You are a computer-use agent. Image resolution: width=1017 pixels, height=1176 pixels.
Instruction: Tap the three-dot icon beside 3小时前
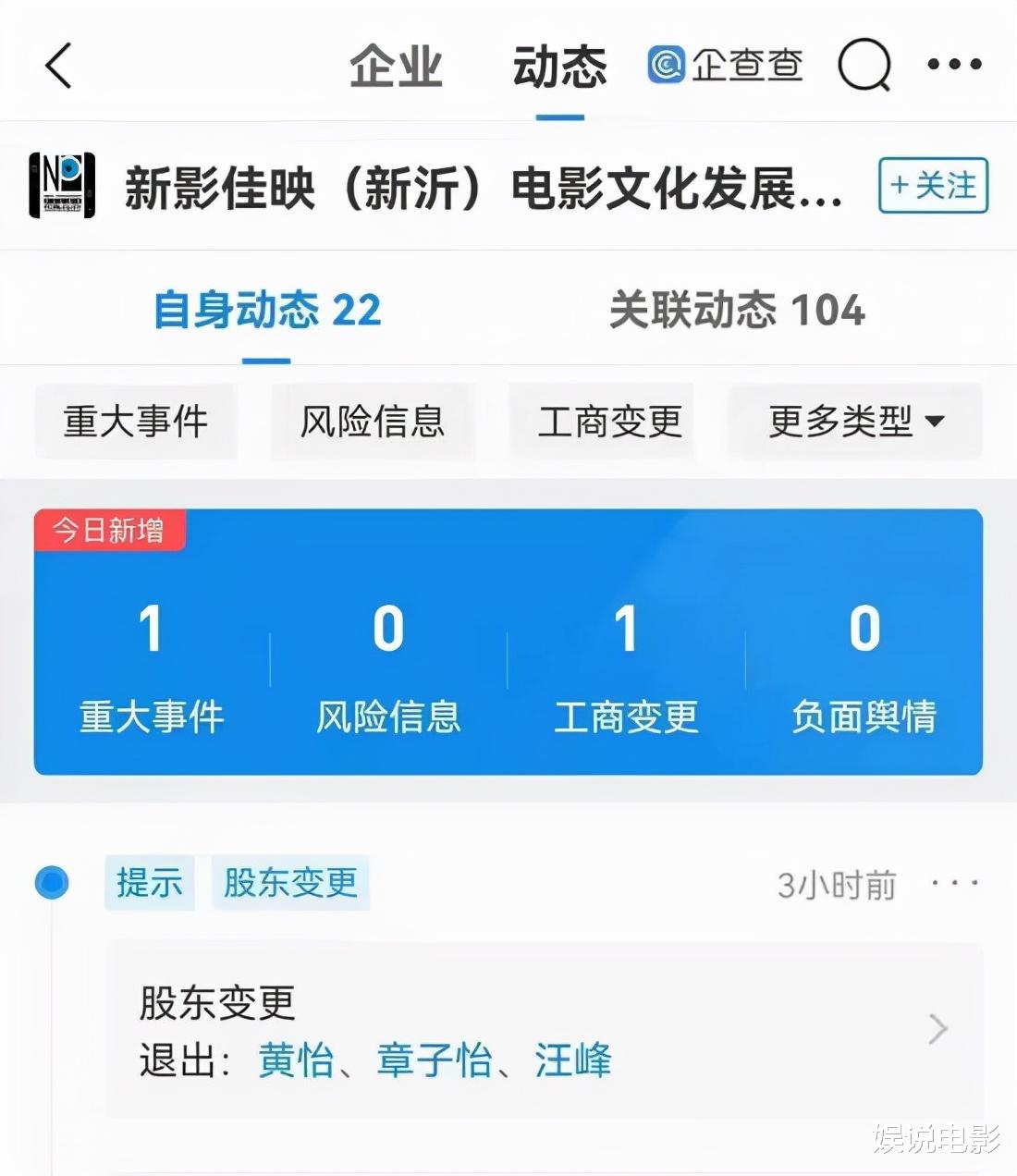954,883
